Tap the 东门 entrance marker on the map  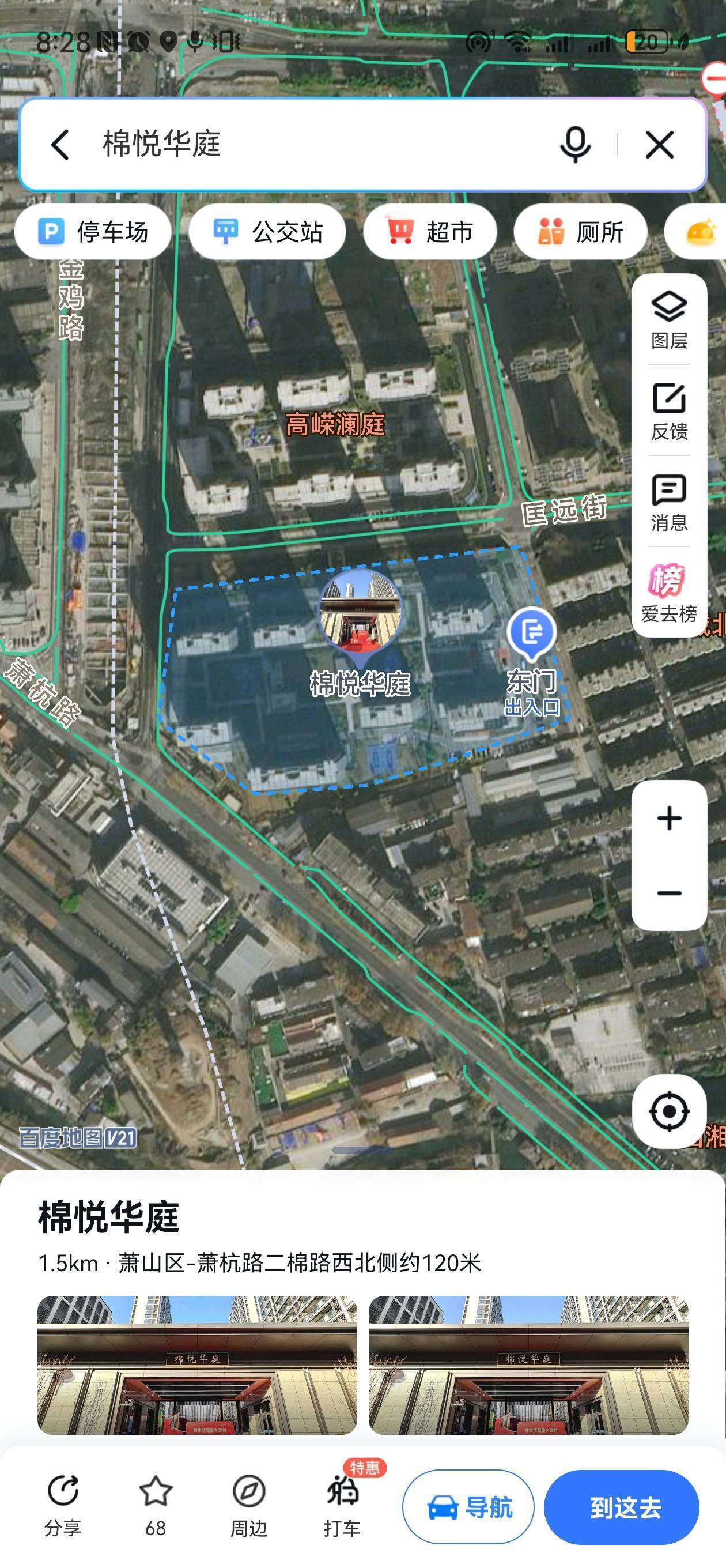click(x=531, y=633)
